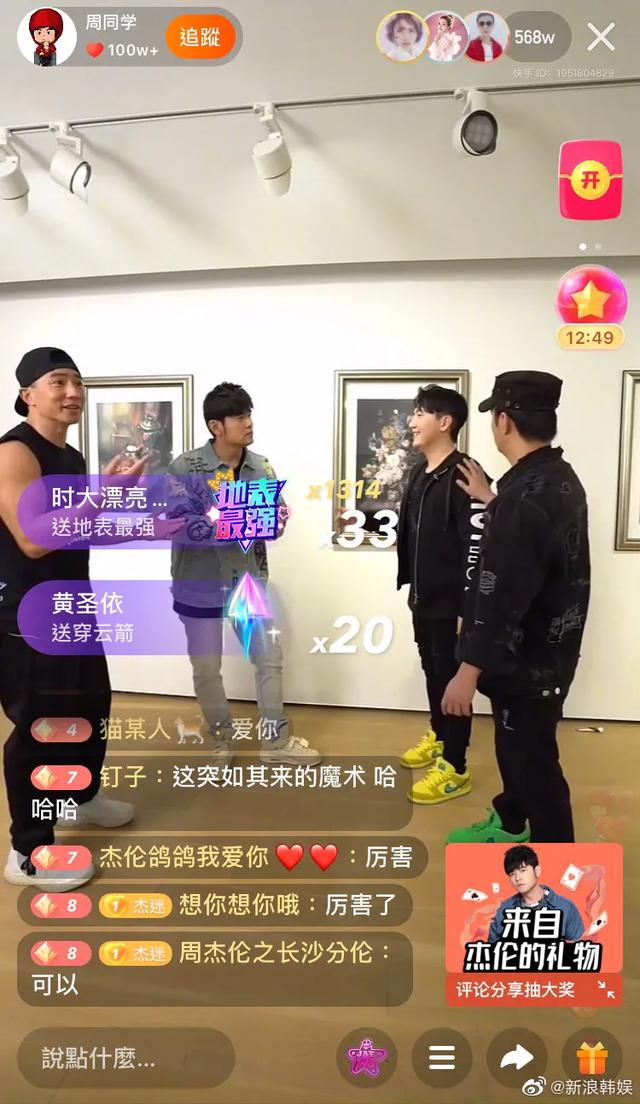Open 周同学's streamer profile avatar
Screen dimensions: 640x1104
click(46, 37)
